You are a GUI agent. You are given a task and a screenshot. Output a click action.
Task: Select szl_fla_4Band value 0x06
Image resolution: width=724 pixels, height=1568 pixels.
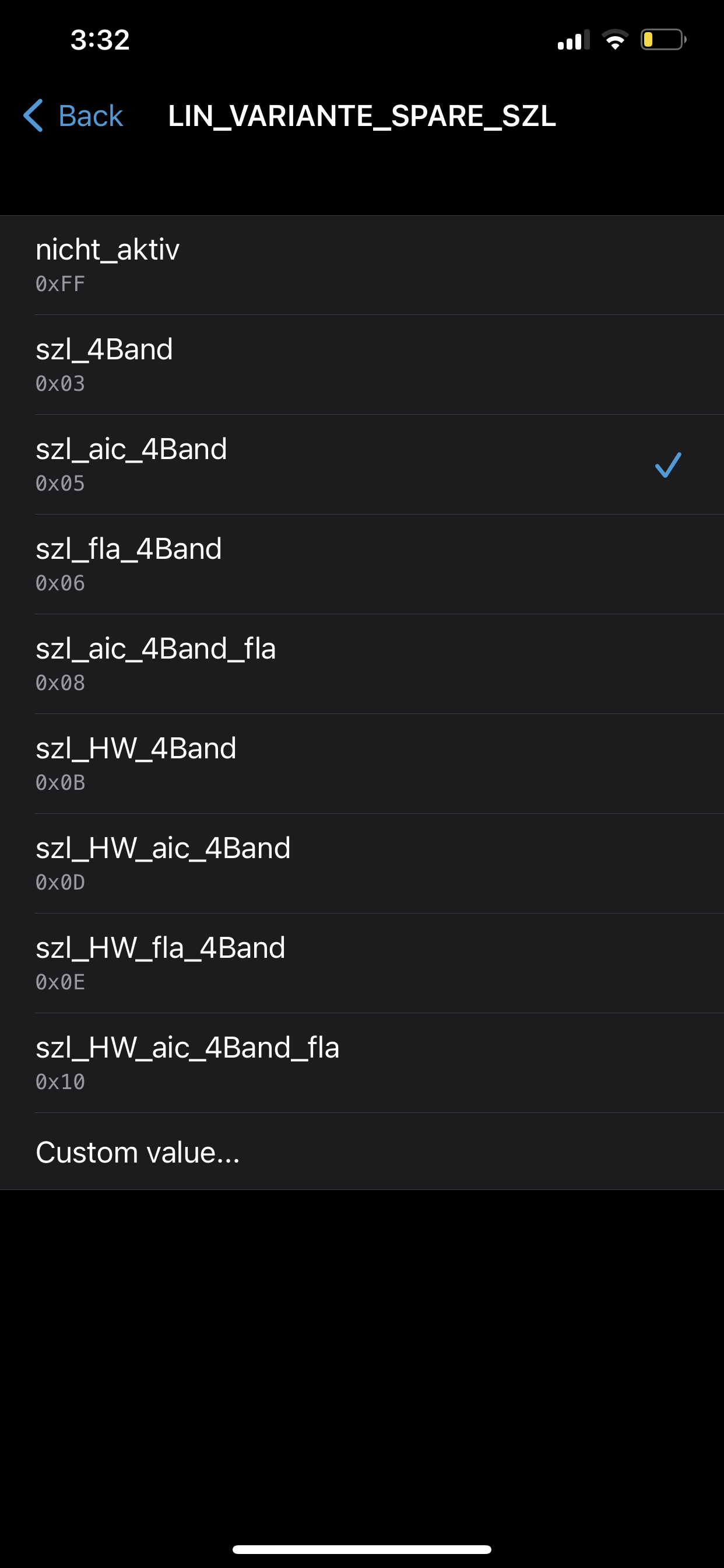(362, 564)
